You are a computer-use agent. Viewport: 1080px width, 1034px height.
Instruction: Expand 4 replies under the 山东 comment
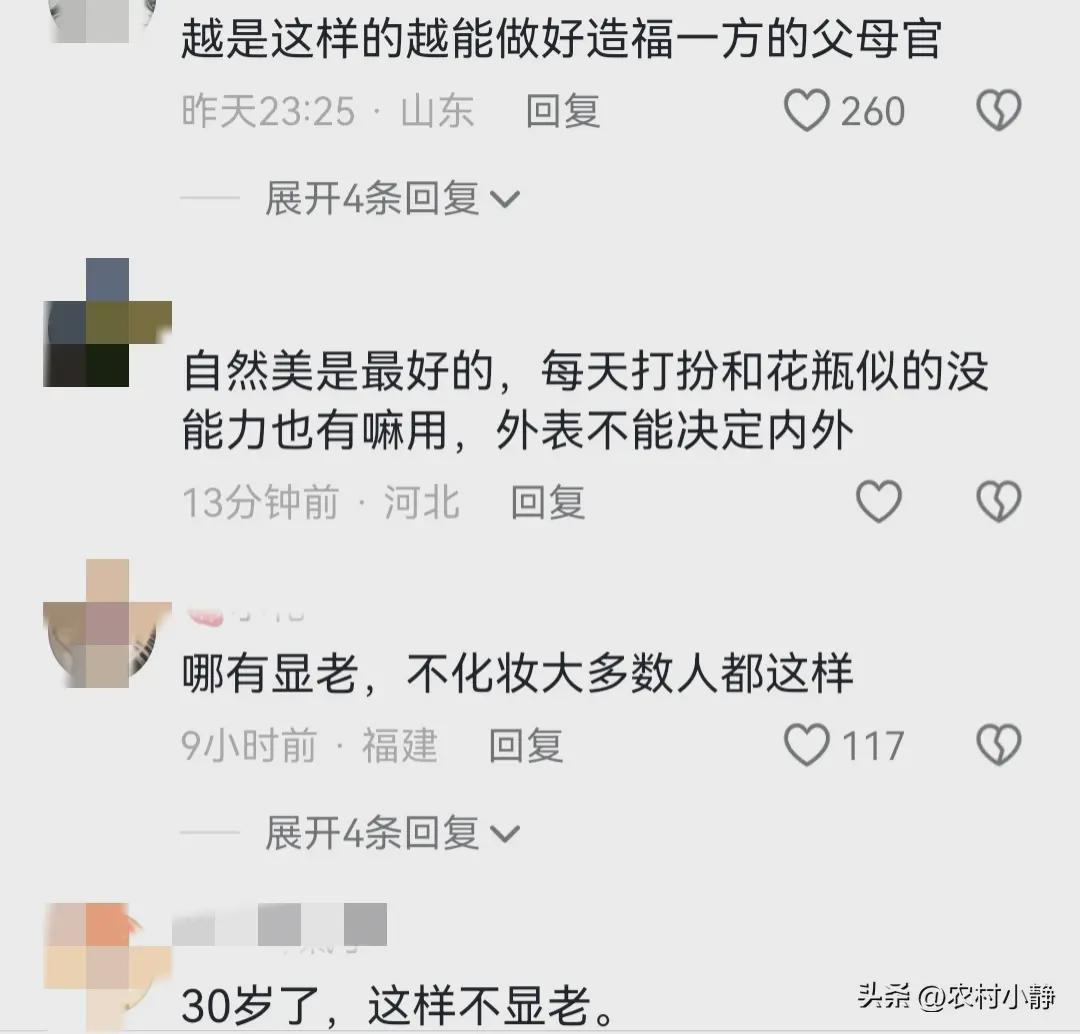(391, 198)
